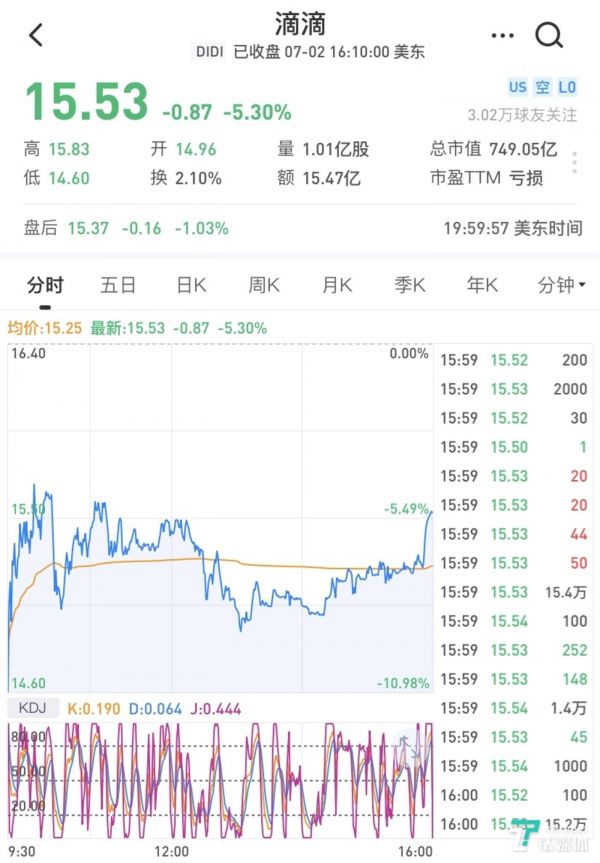The width and height of the screenshot is (600, 863).
Task: Switch to the 五日 chart tab
Action: coord(118,285)
